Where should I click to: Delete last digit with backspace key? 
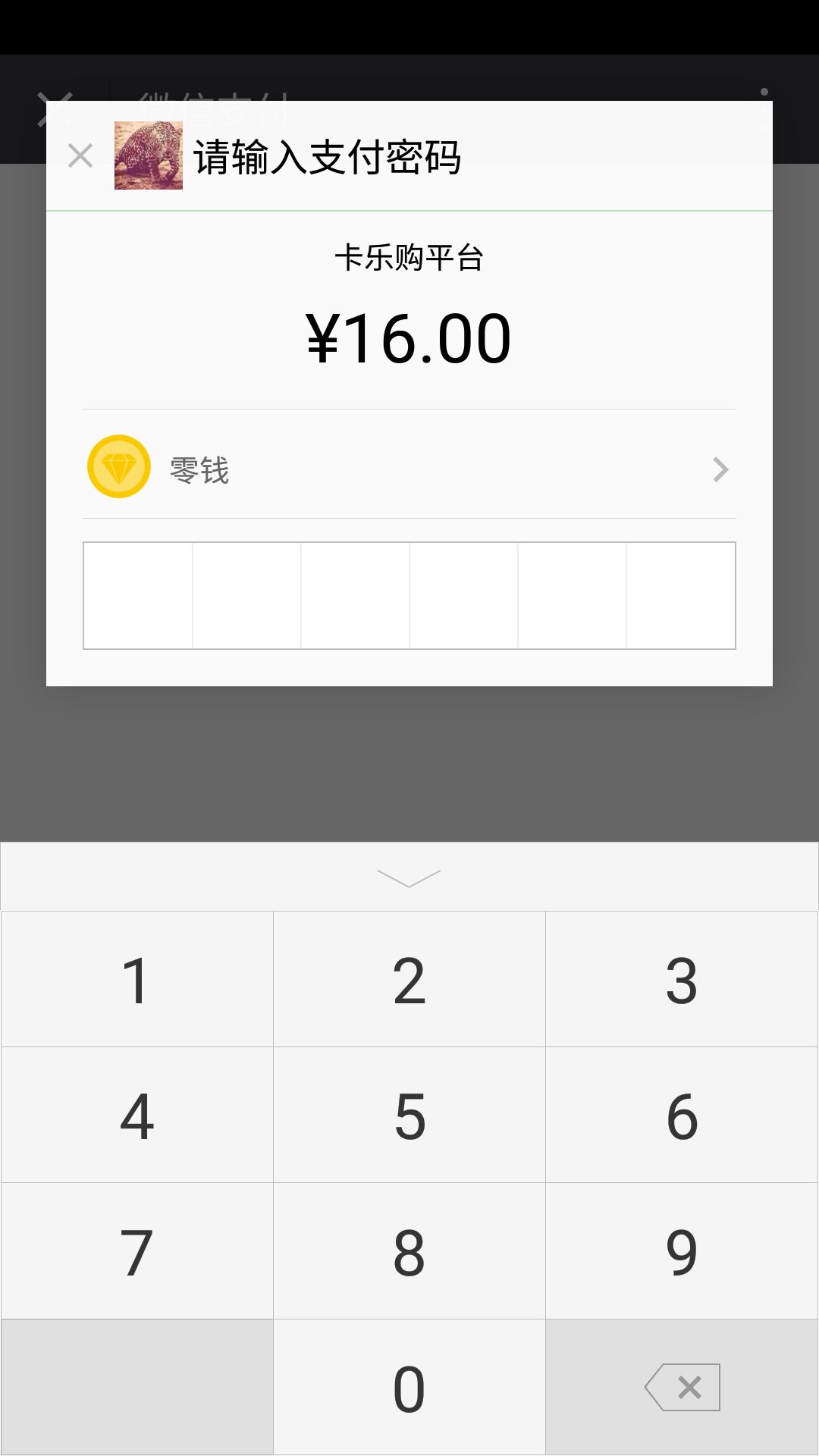click(x=682, y=1388)
